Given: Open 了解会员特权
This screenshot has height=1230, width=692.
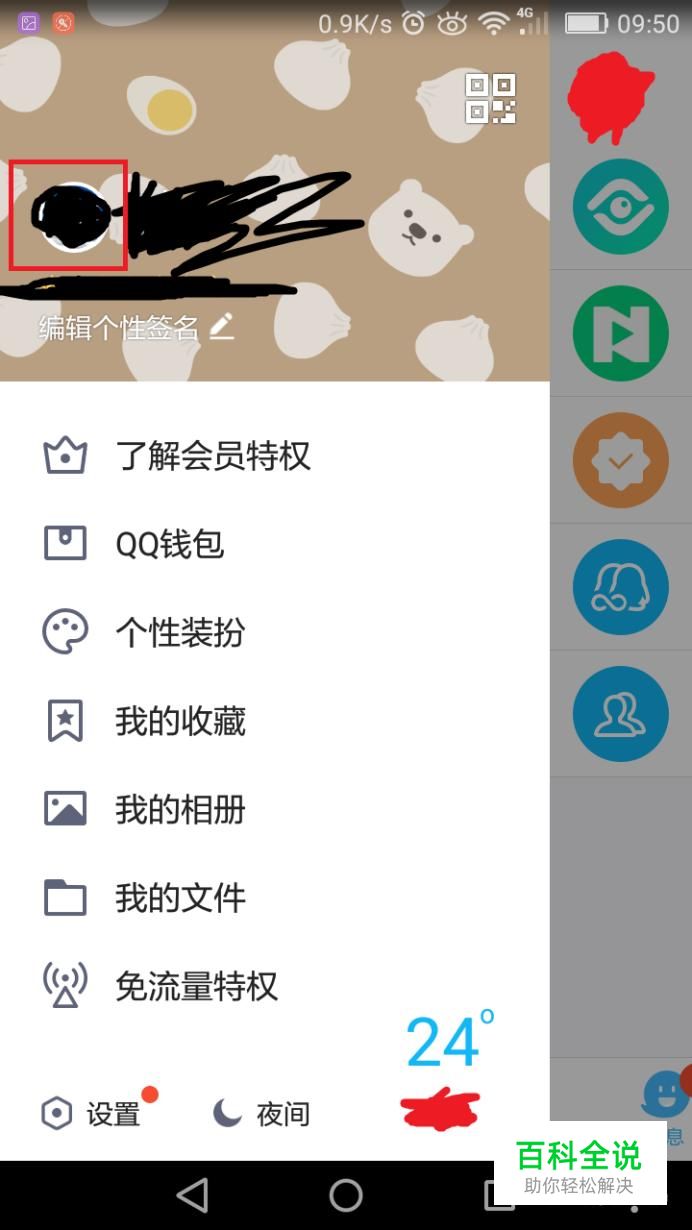Looking at the screenshot, I should [x=212, y=456].
